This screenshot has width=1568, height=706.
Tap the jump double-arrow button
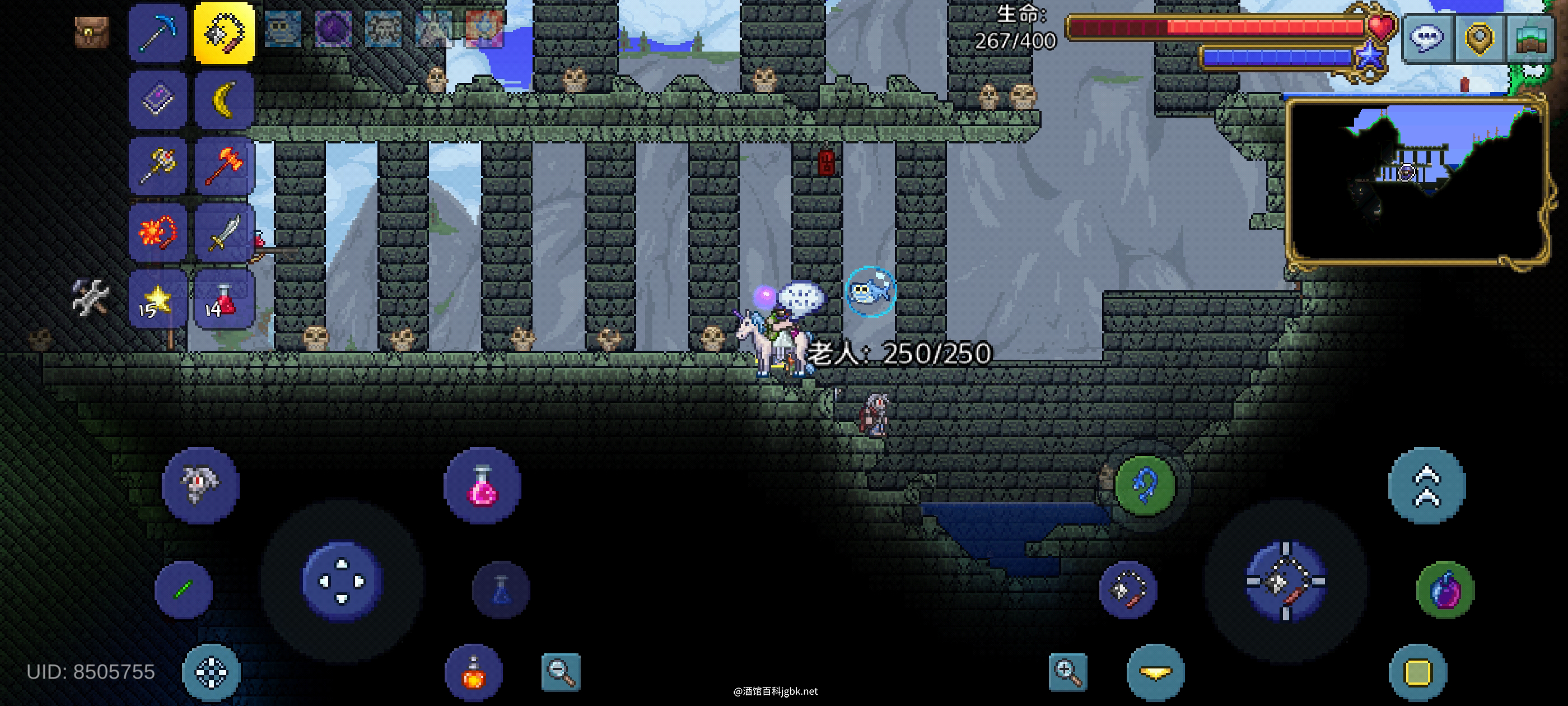pos(1427,485)
